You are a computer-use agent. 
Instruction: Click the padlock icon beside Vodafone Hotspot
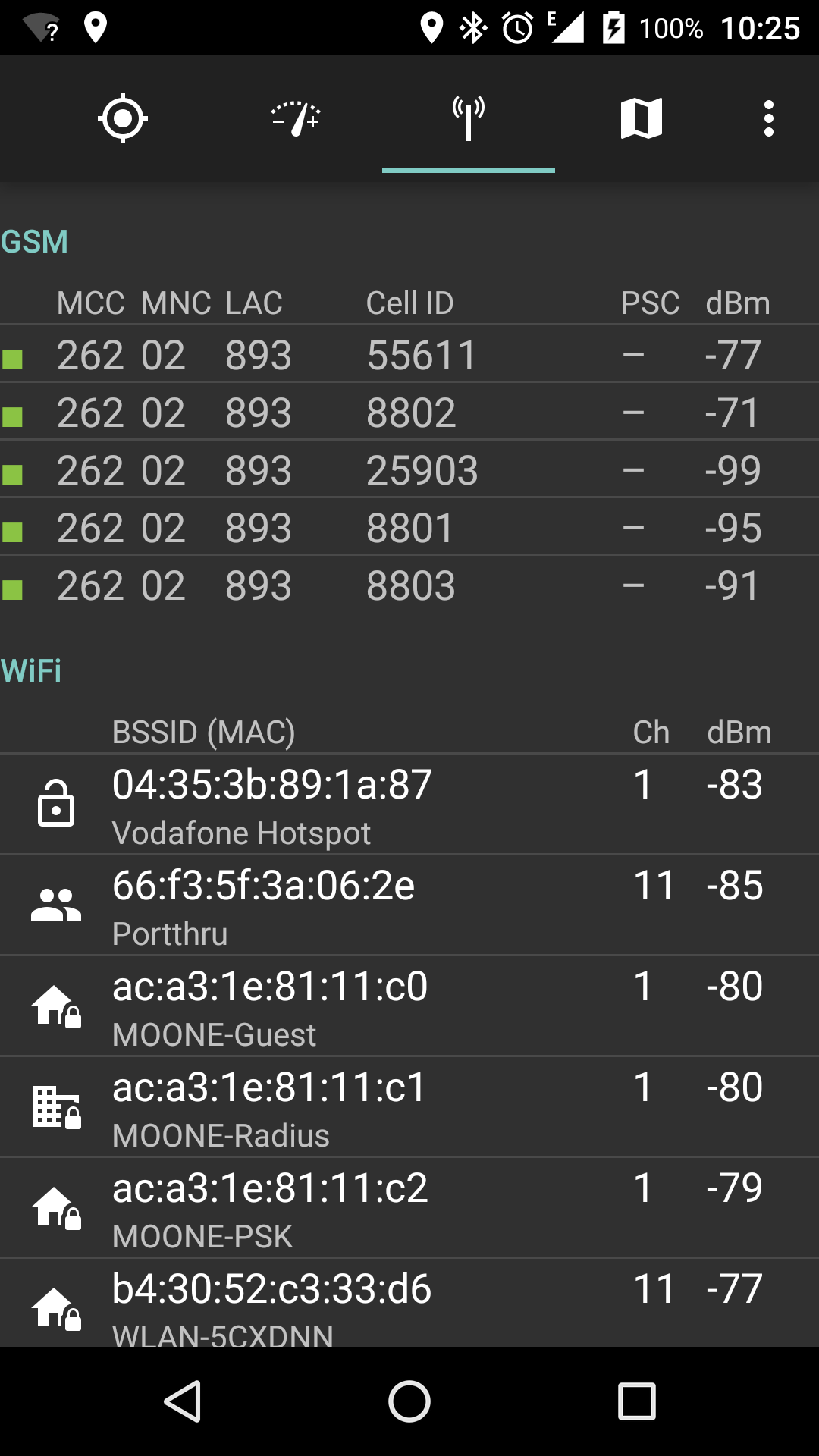pos(55,804)
